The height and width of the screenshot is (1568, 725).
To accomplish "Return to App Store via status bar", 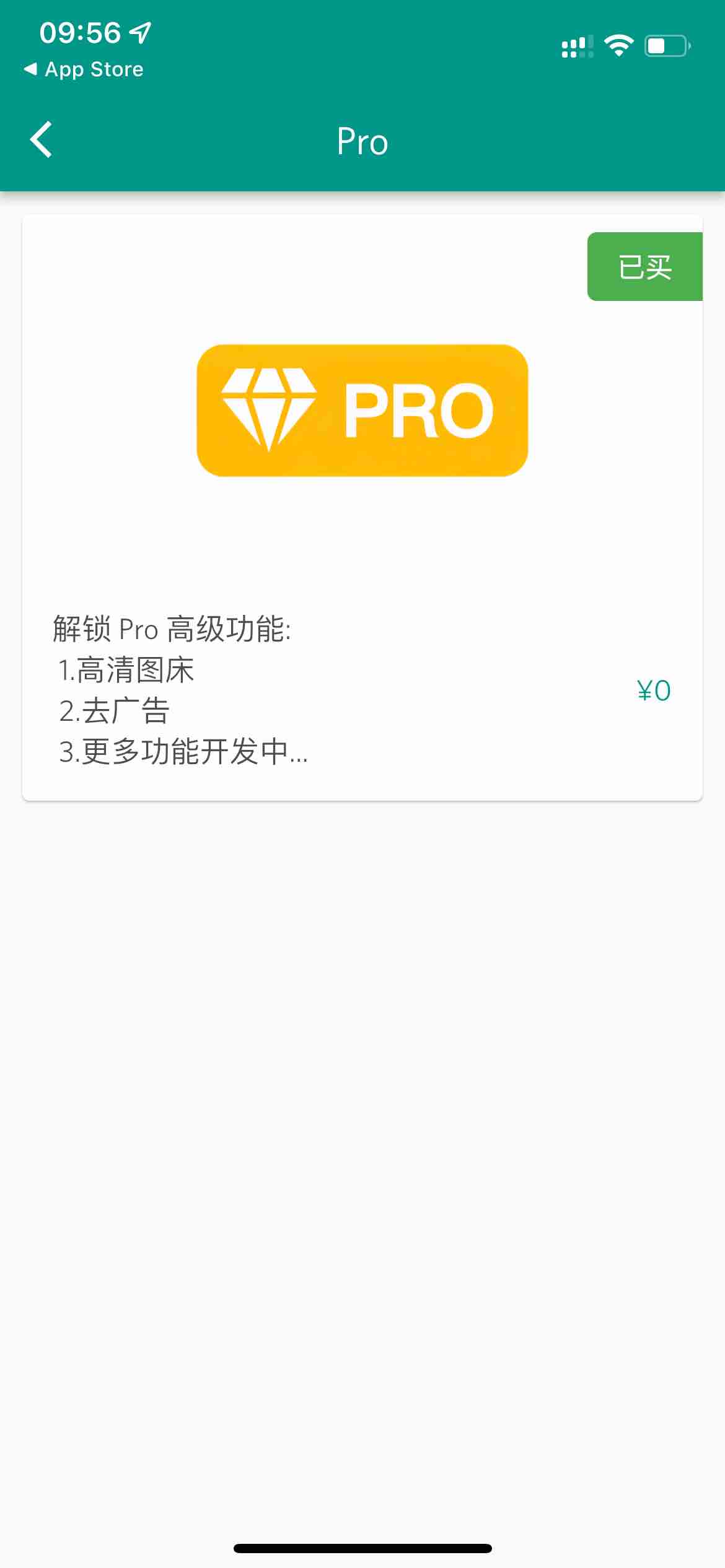I will pyautogui.click(x=84, y=69).
